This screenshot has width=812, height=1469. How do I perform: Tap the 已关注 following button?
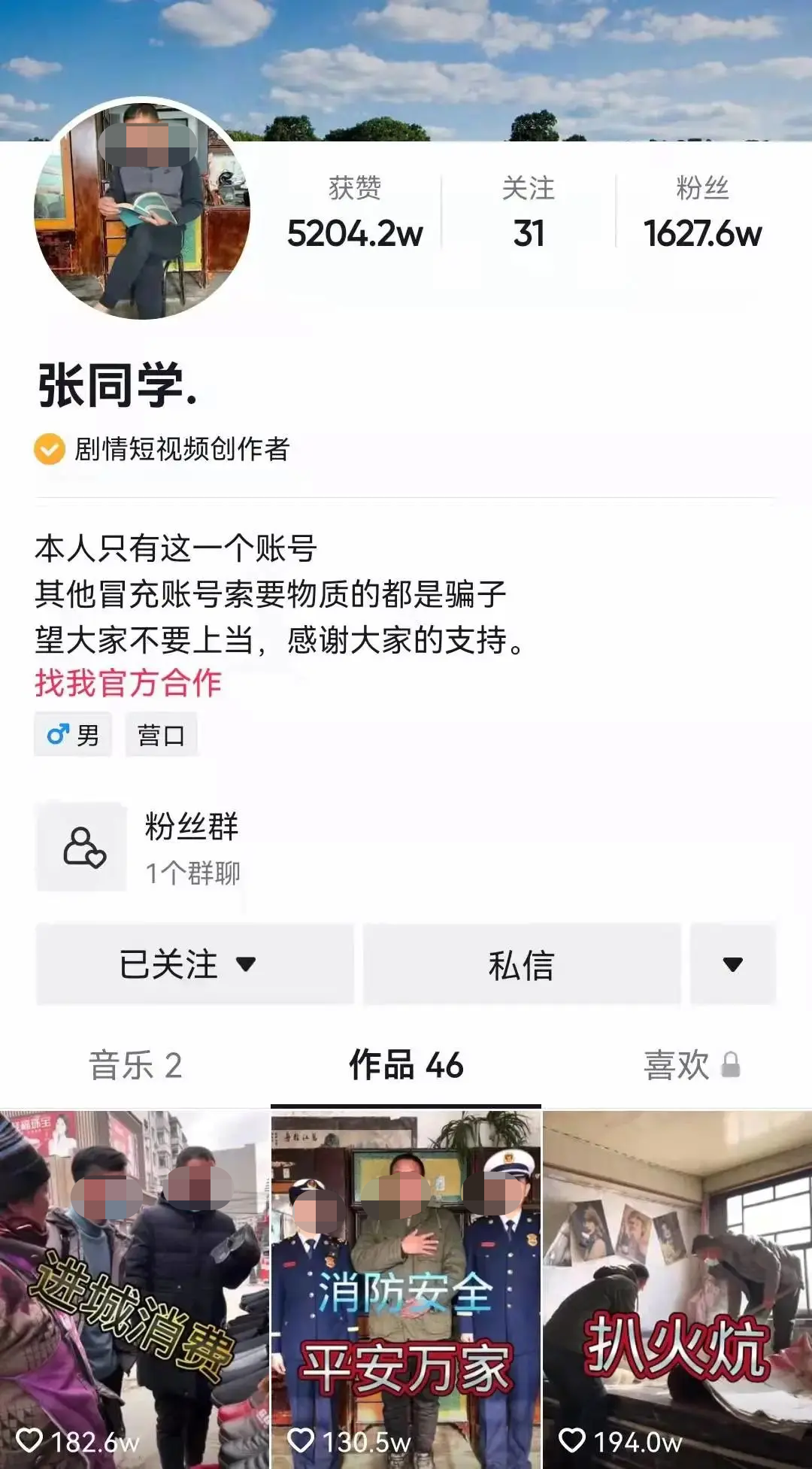[194, 964]
